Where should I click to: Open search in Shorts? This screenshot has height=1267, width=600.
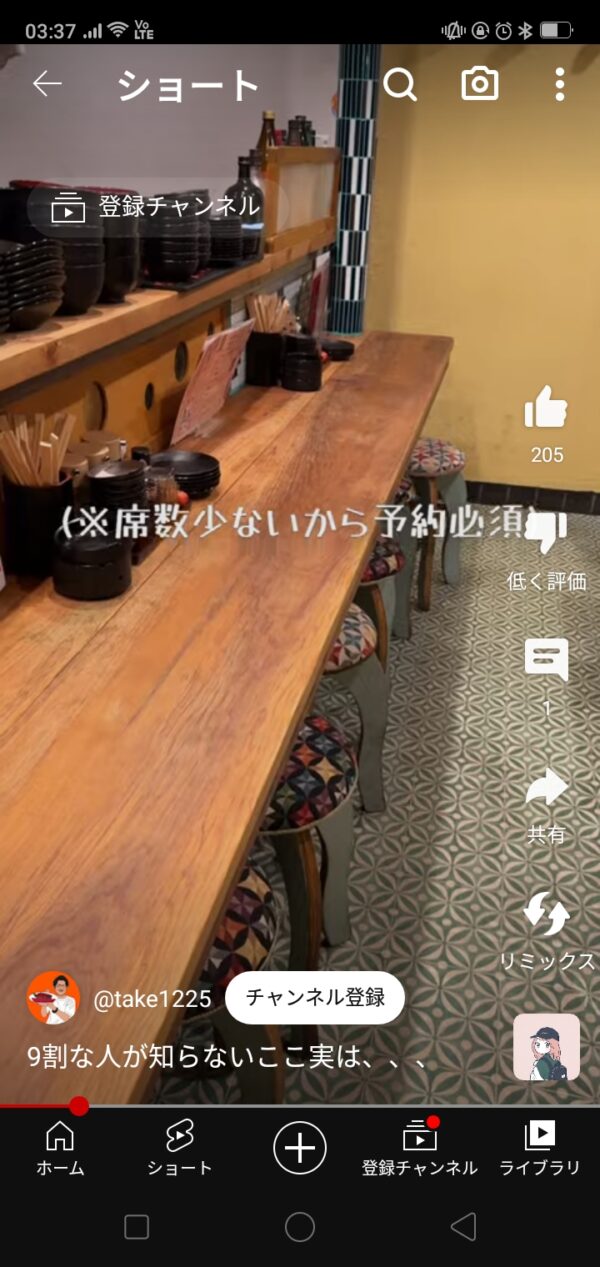pyautogui.click(x=399, y=85)
